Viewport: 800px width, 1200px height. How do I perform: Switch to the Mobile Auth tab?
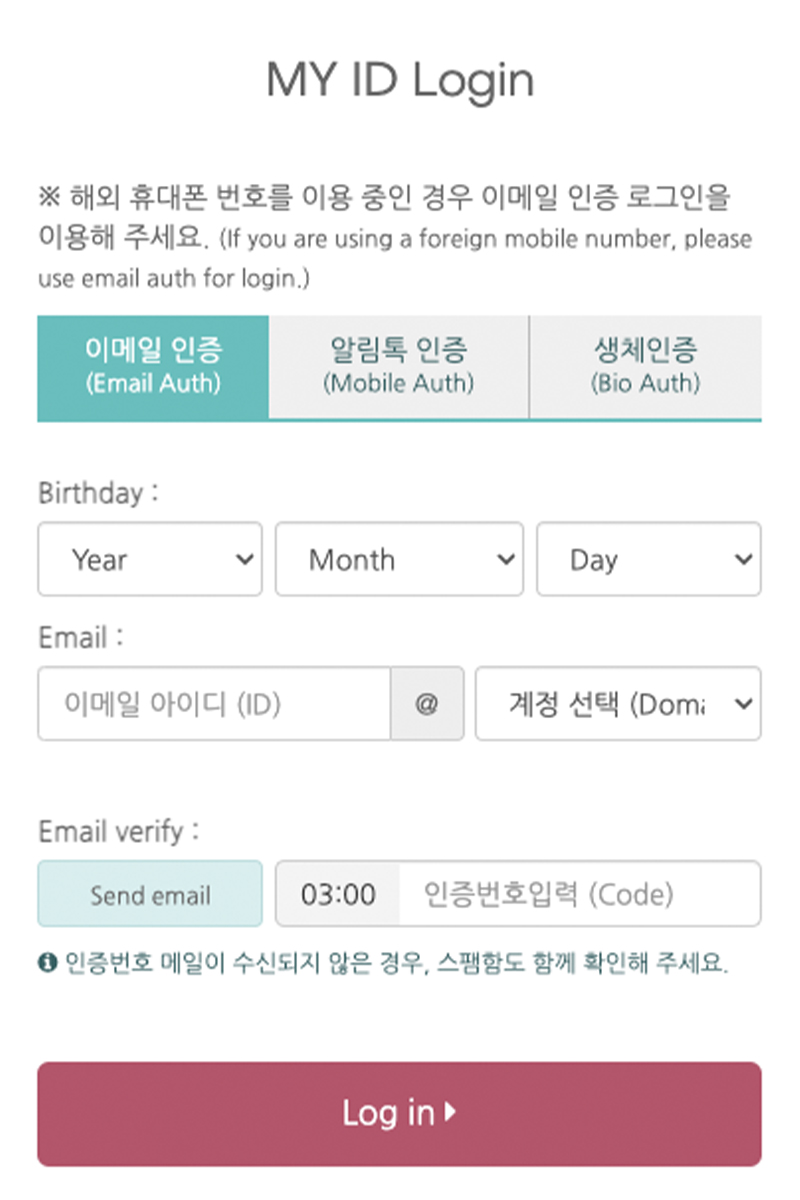[398, 367]
